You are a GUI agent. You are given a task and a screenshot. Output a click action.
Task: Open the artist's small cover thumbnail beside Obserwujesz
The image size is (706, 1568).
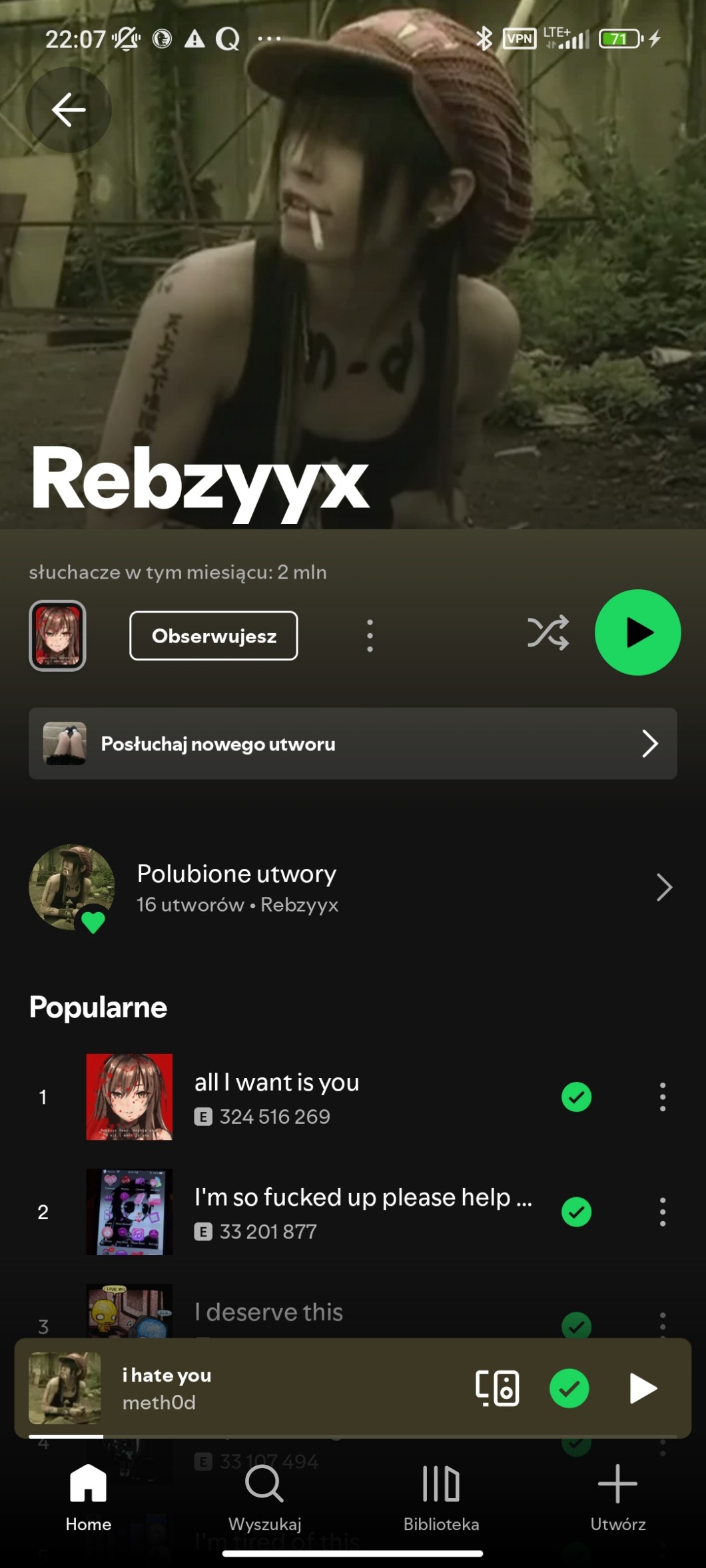(57, 636)
